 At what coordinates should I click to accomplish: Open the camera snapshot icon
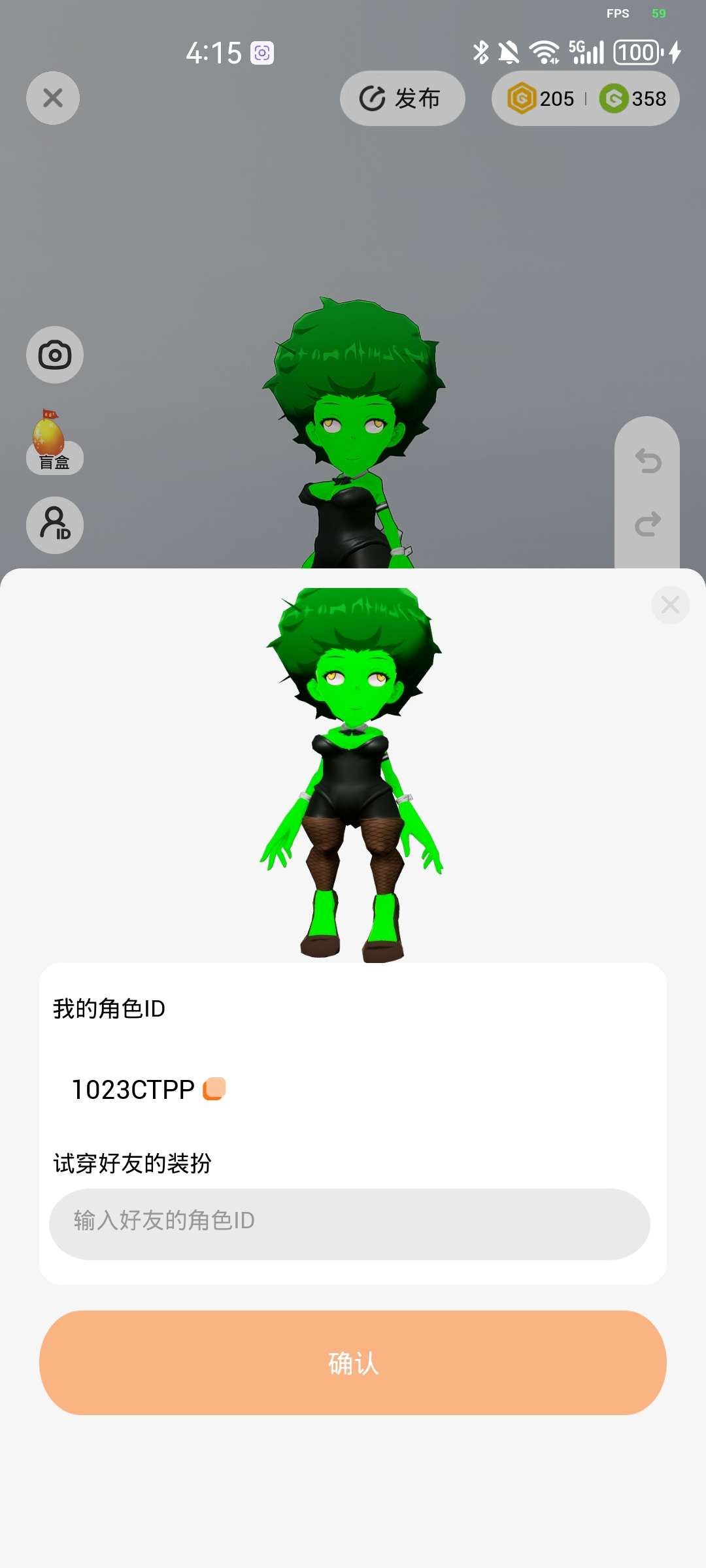[x=55, y=355]
